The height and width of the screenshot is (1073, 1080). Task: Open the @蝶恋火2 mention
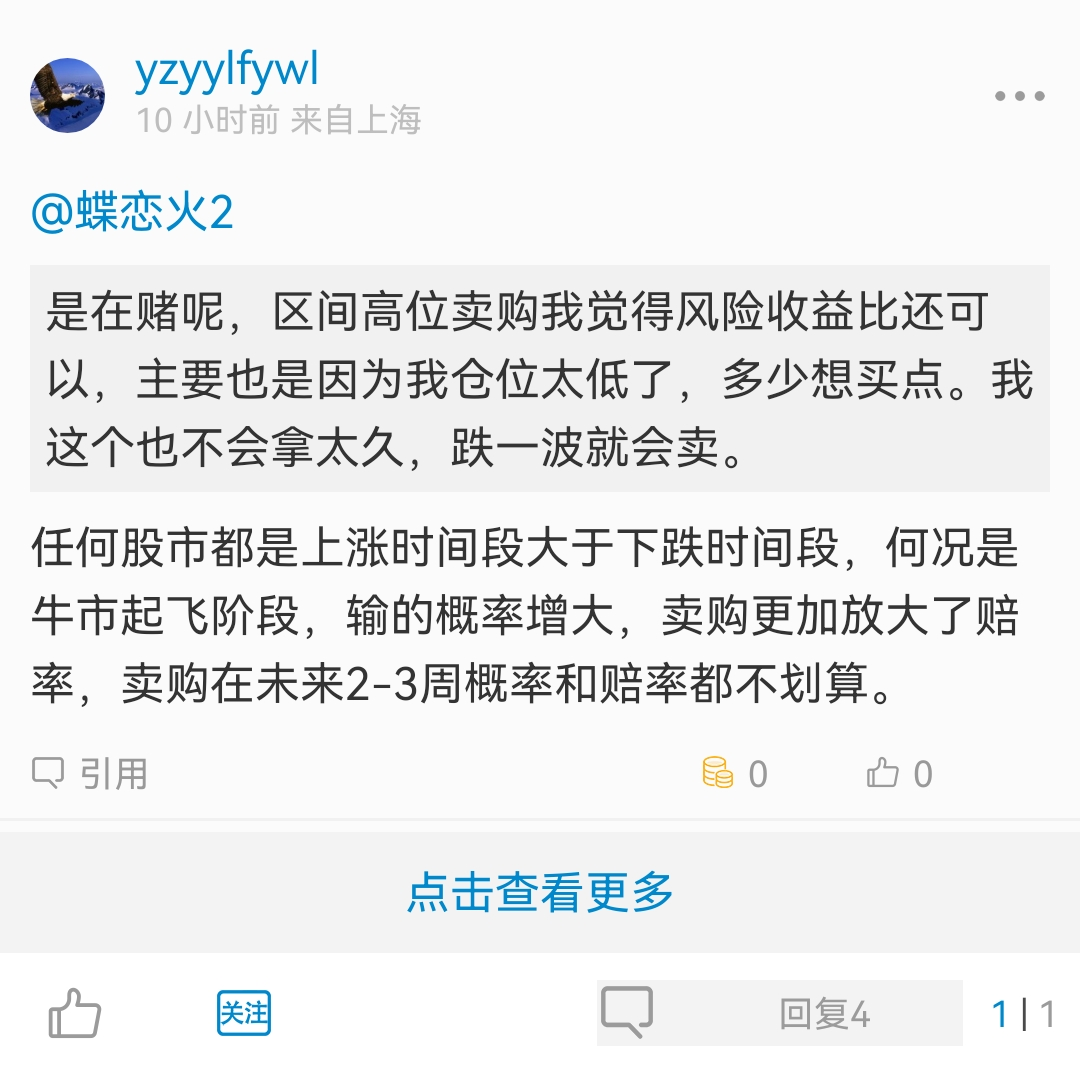pyautogui.click(x=132, y=213)
